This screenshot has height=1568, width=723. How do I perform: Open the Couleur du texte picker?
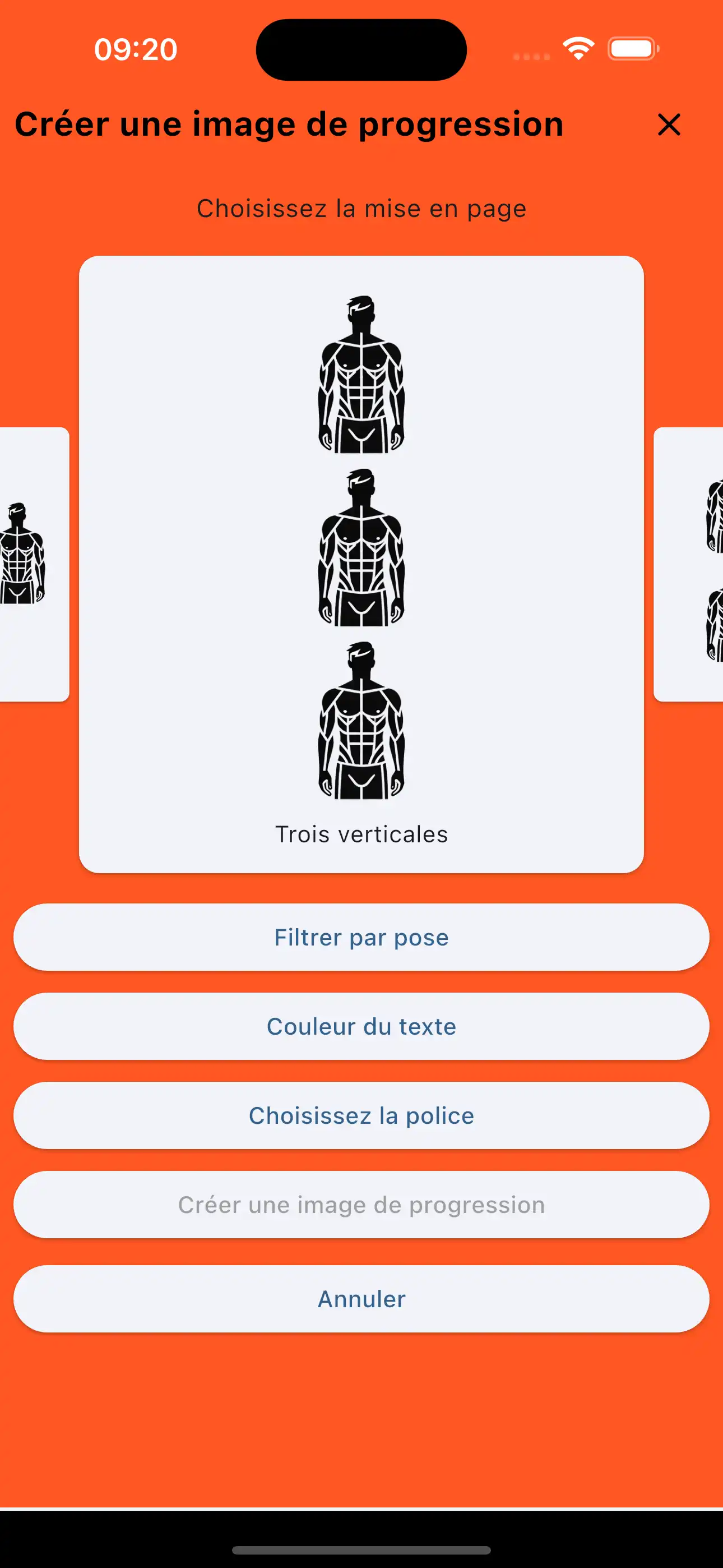361,1026
